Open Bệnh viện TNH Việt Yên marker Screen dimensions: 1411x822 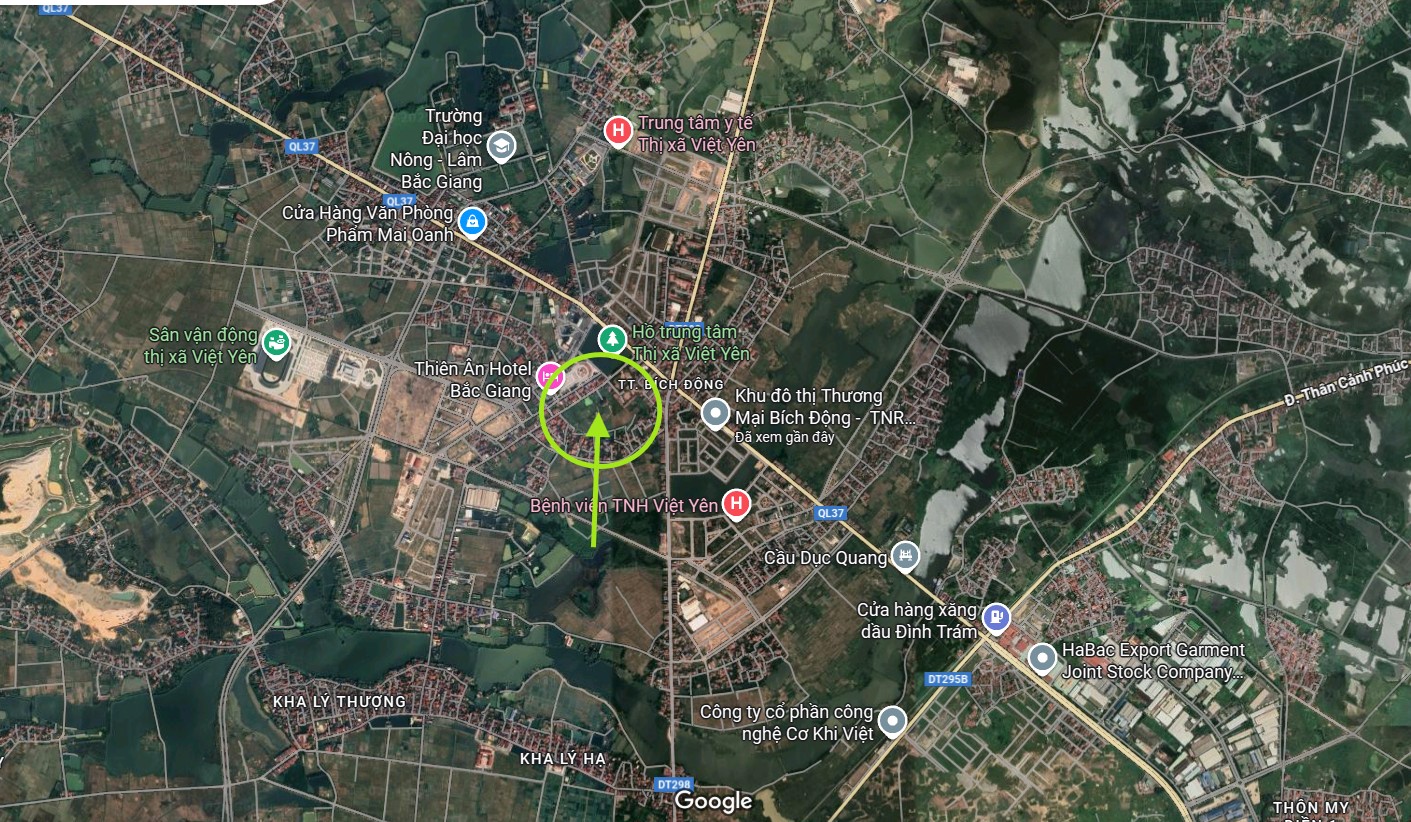(x=736, y=504)
